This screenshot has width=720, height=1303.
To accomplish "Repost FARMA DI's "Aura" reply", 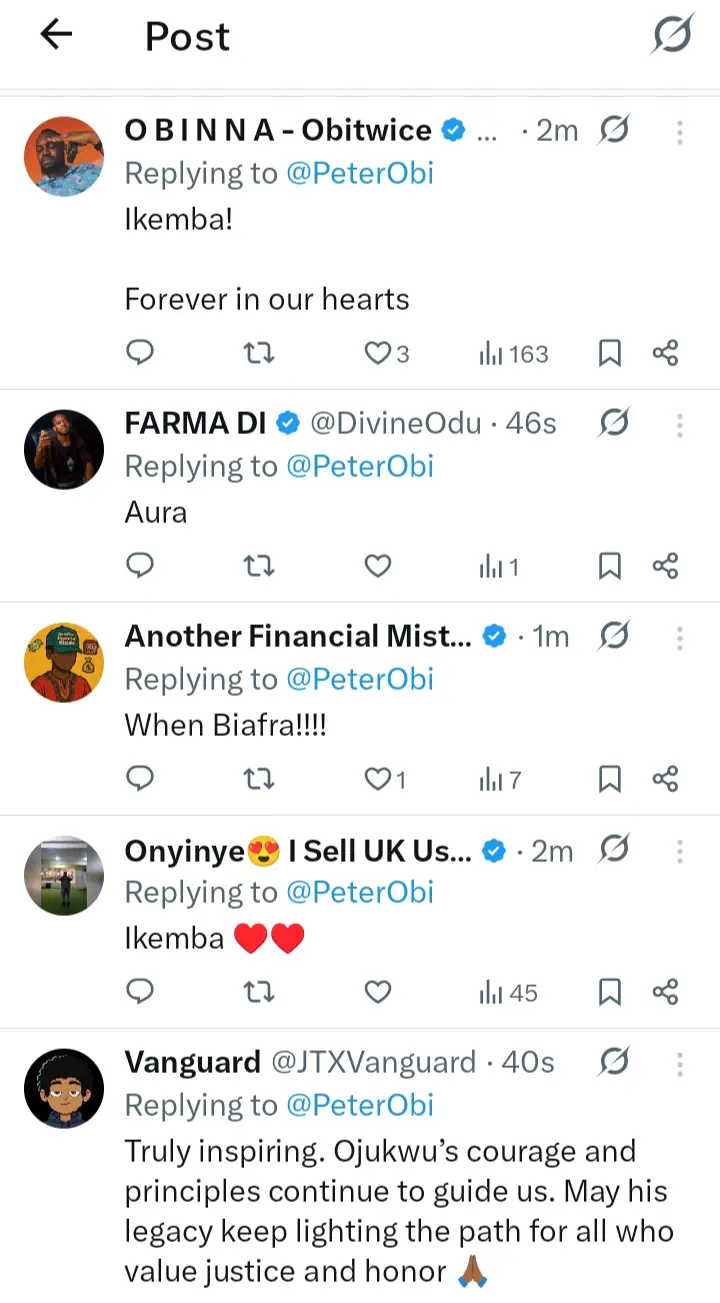I will click(259, 567).
